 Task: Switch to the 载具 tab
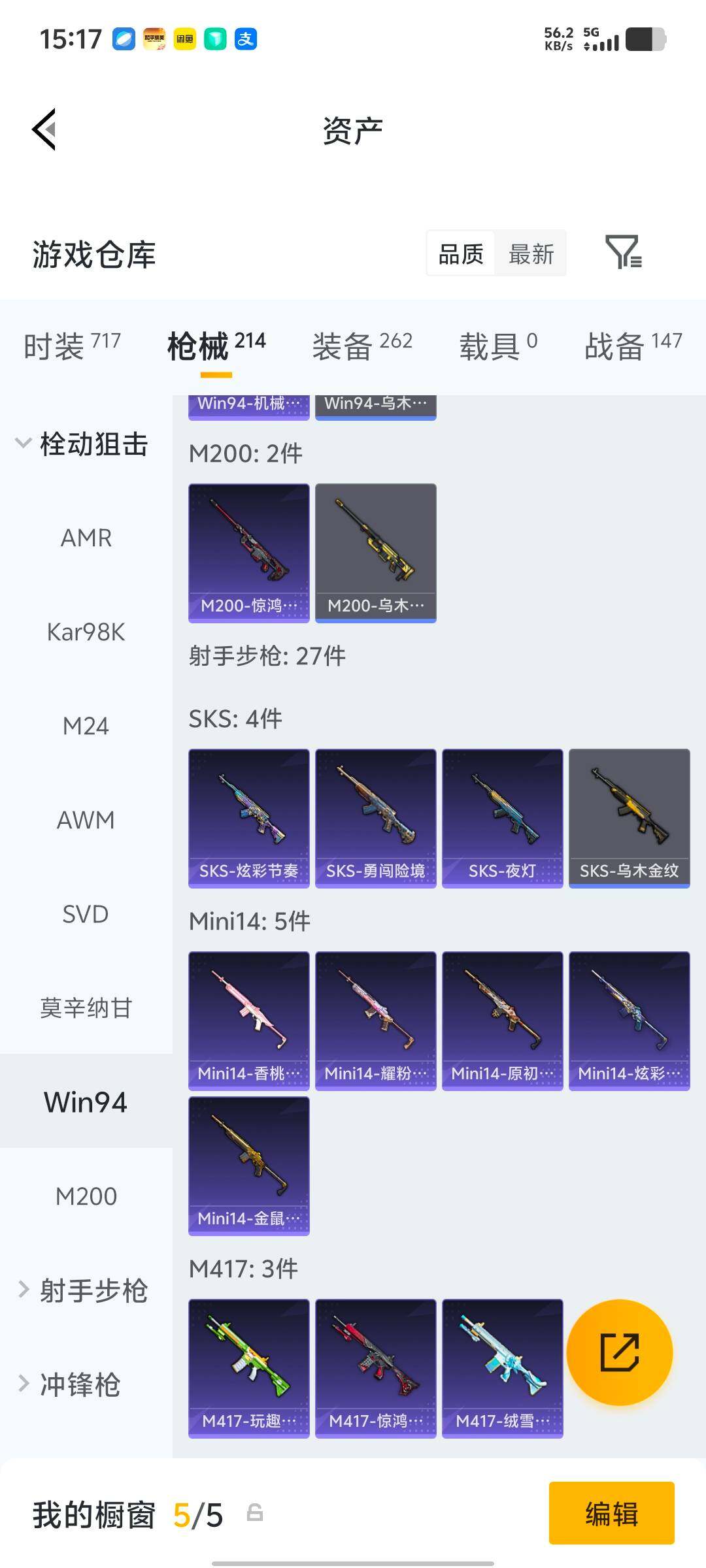498,345
